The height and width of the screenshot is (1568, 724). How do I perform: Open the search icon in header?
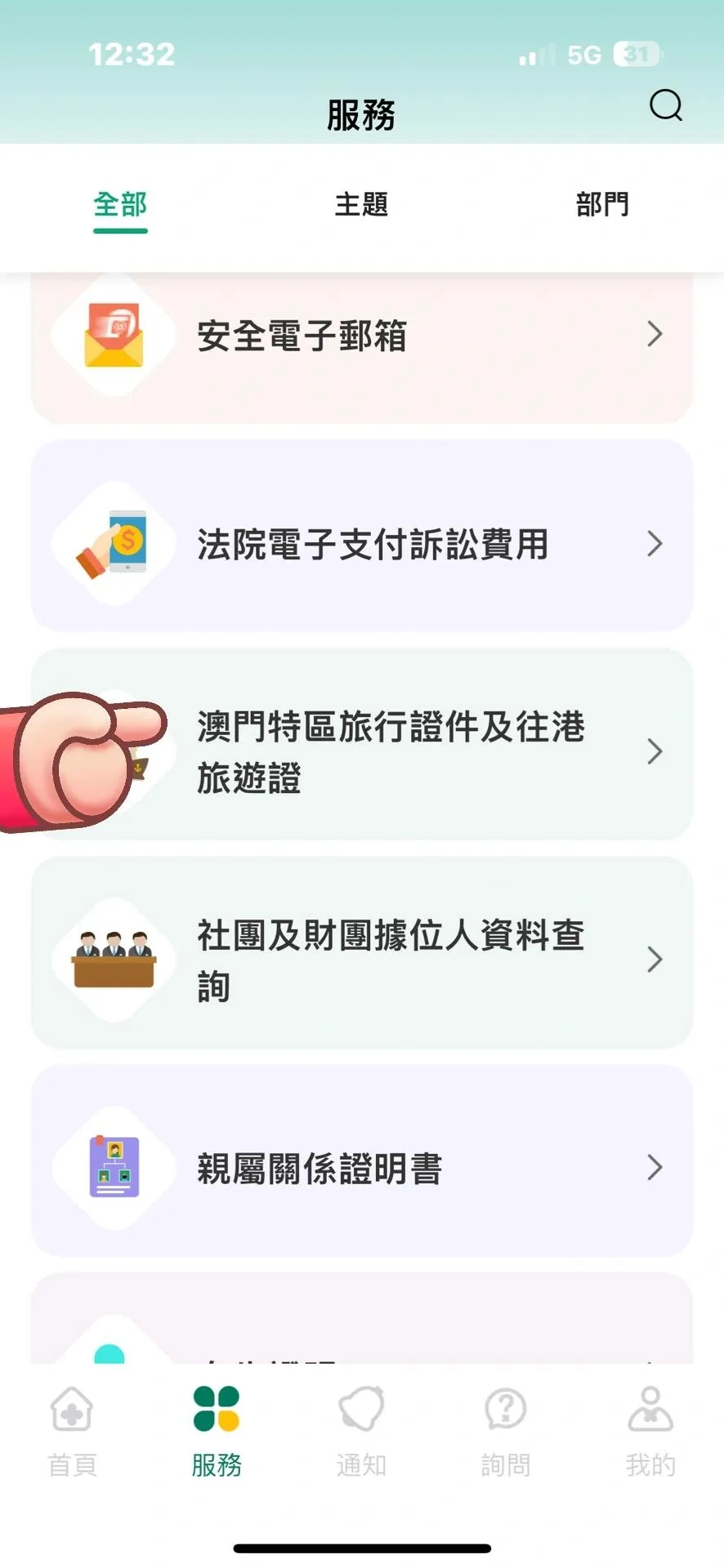[665, 105]
